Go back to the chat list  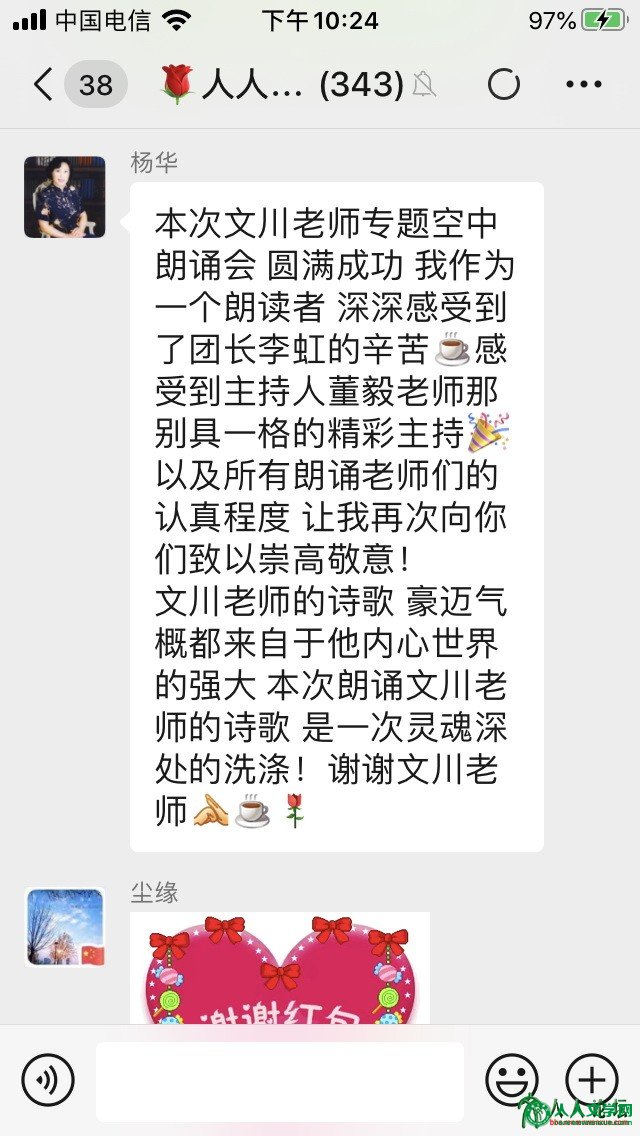pos(42,85)
